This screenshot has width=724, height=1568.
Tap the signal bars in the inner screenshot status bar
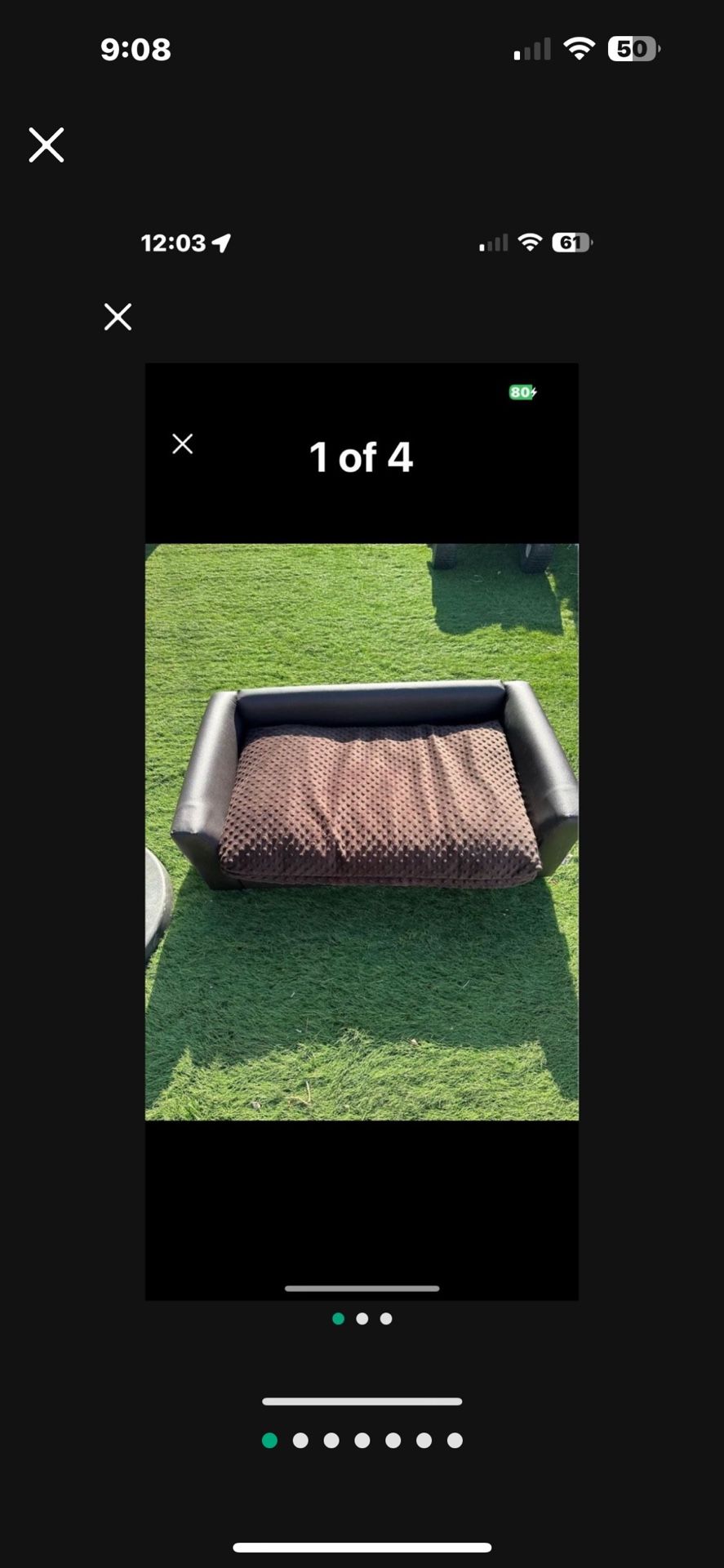pyautogui.click(x=491, y=243)
